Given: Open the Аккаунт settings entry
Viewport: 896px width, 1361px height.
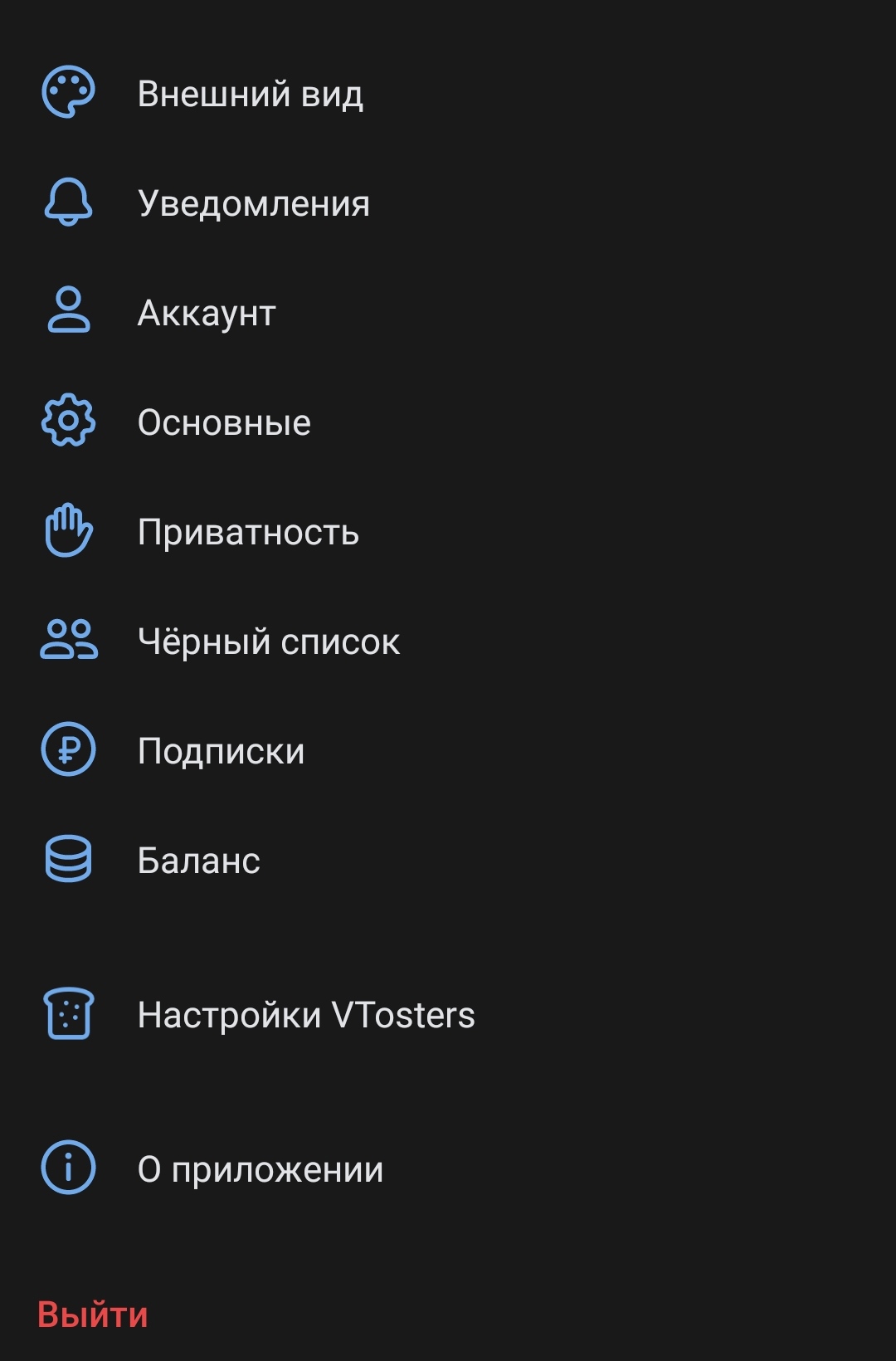Looking at the screenshot, I should pos(207,313).
